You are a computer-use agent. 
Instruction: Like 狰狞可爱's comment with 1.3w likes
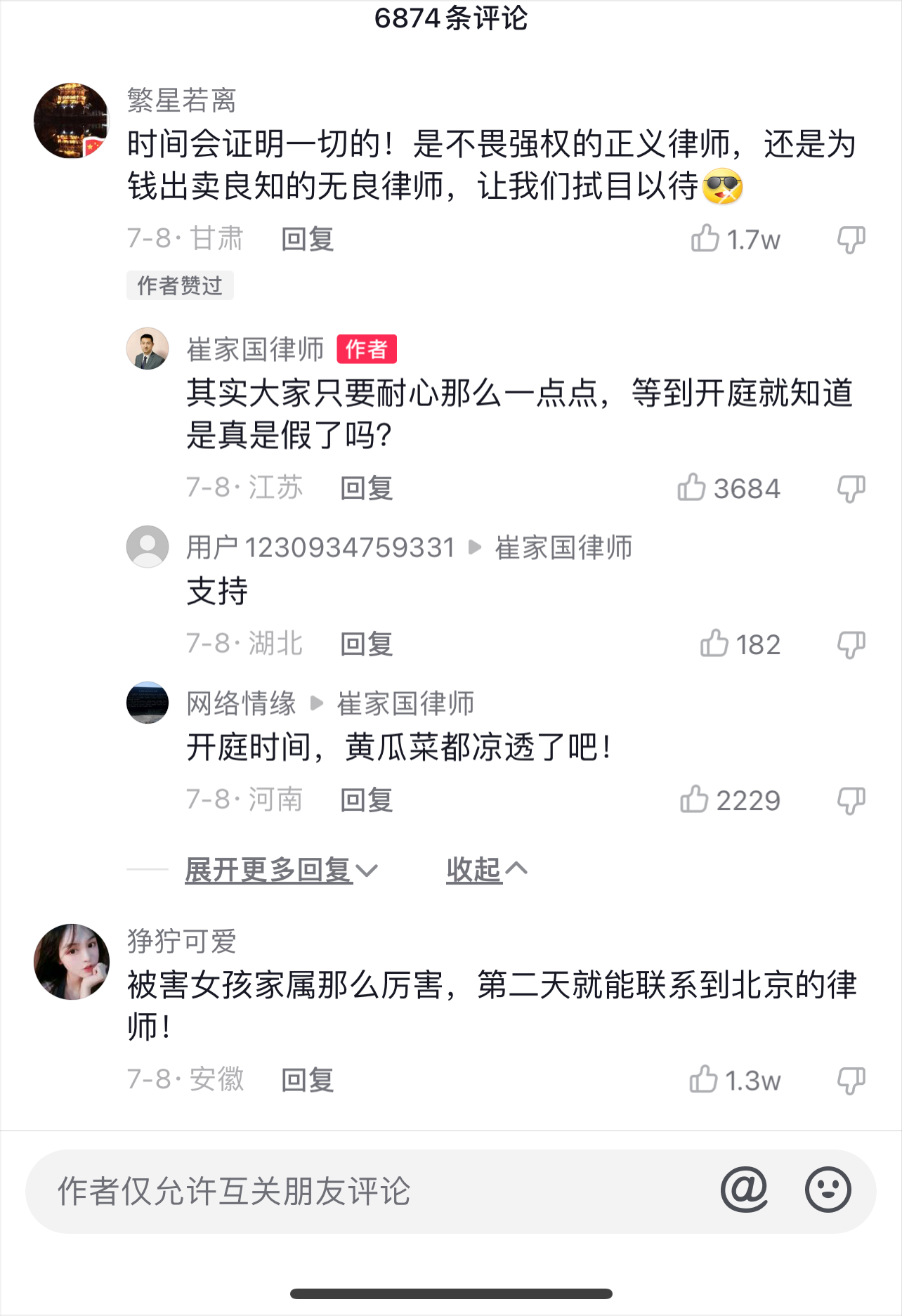(x=704, y=1080)
